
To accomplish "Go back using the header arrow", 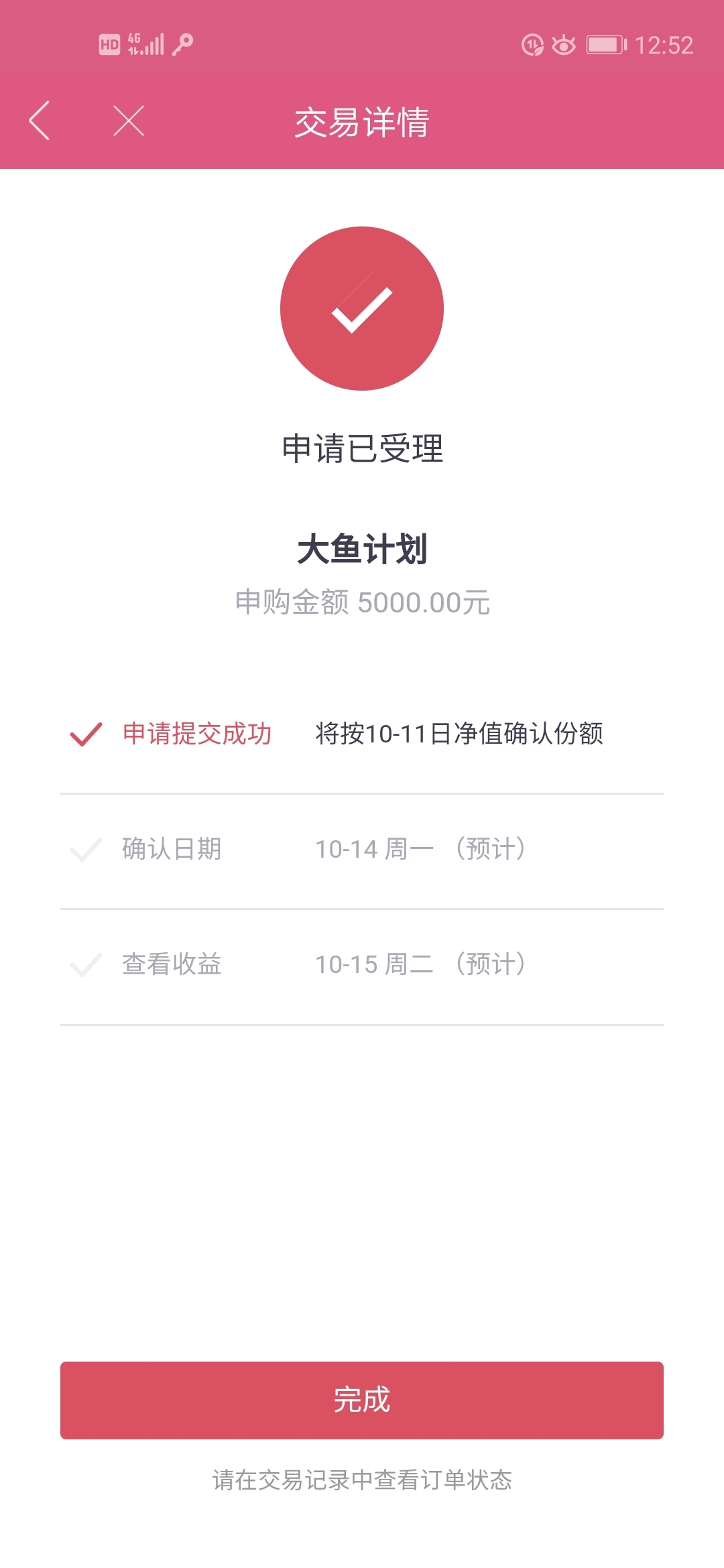I will pyautogui.click(x=40, y=121).
